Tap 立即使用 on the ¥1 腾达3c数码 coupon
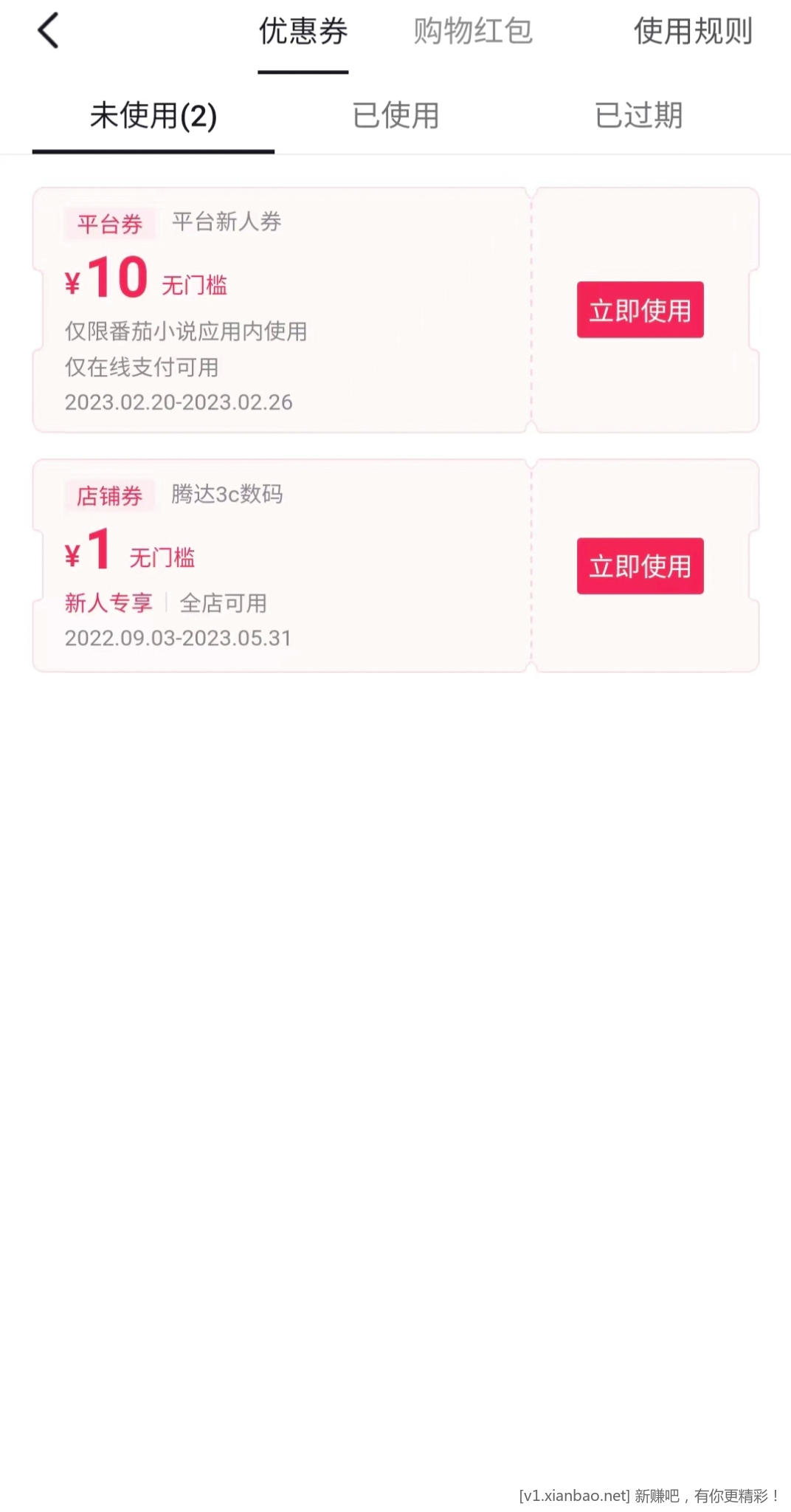This screenshot has height=1512, width=791. [x=640, y=566]
